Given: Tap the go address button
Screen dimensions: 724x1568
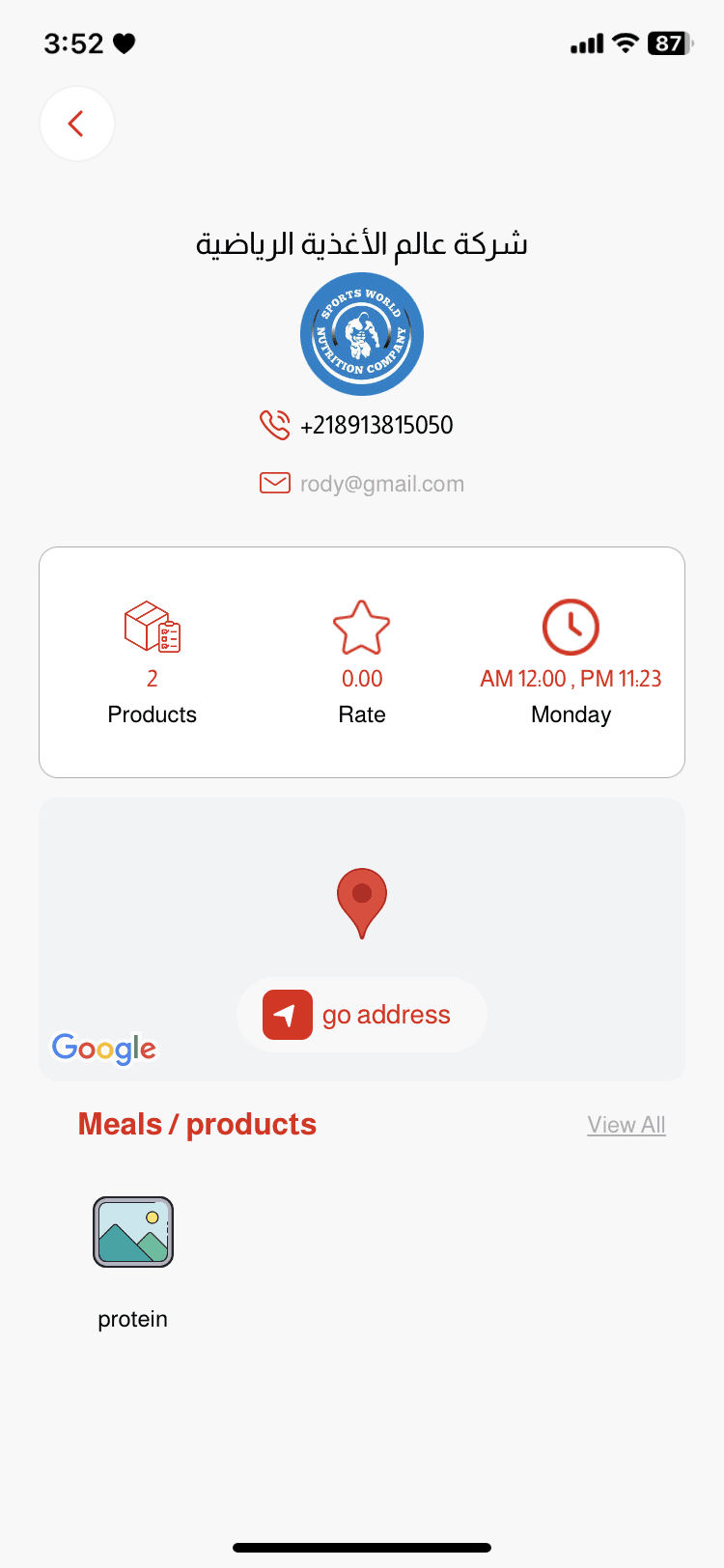Looking at the screenshot, I should coord(362,1015).
